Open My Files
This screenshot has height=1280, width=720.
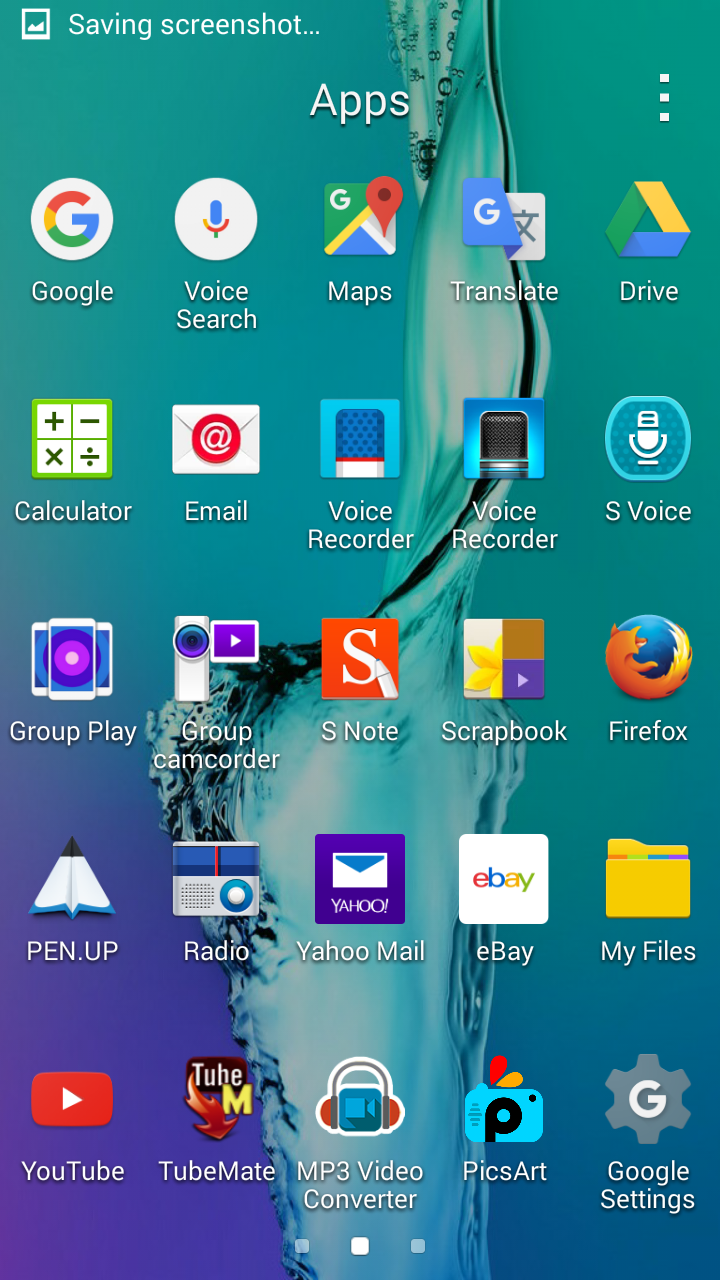click(648, 879)
